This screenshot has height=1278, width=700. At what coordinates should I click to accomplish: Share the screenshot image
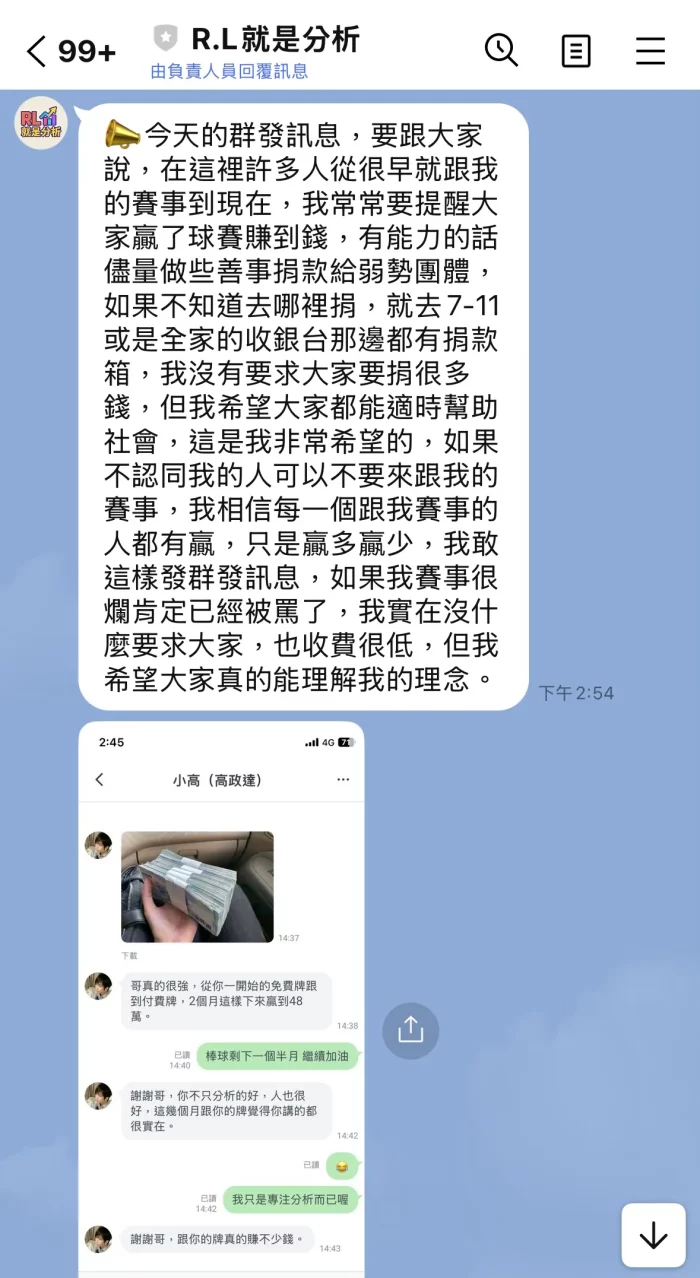410,1030
